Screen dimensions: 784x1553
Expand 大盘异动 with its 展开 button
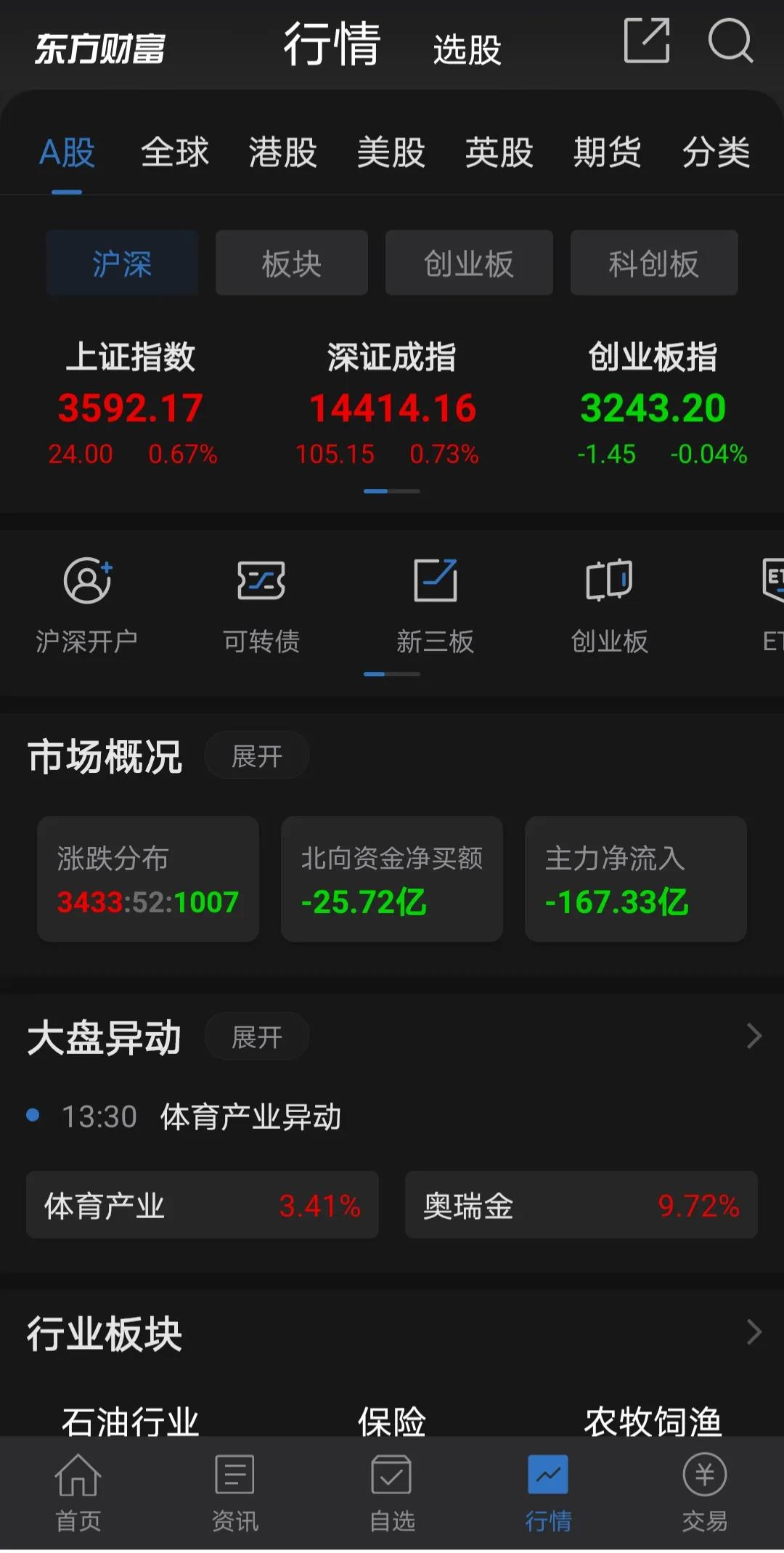[x=257, y=1037]
